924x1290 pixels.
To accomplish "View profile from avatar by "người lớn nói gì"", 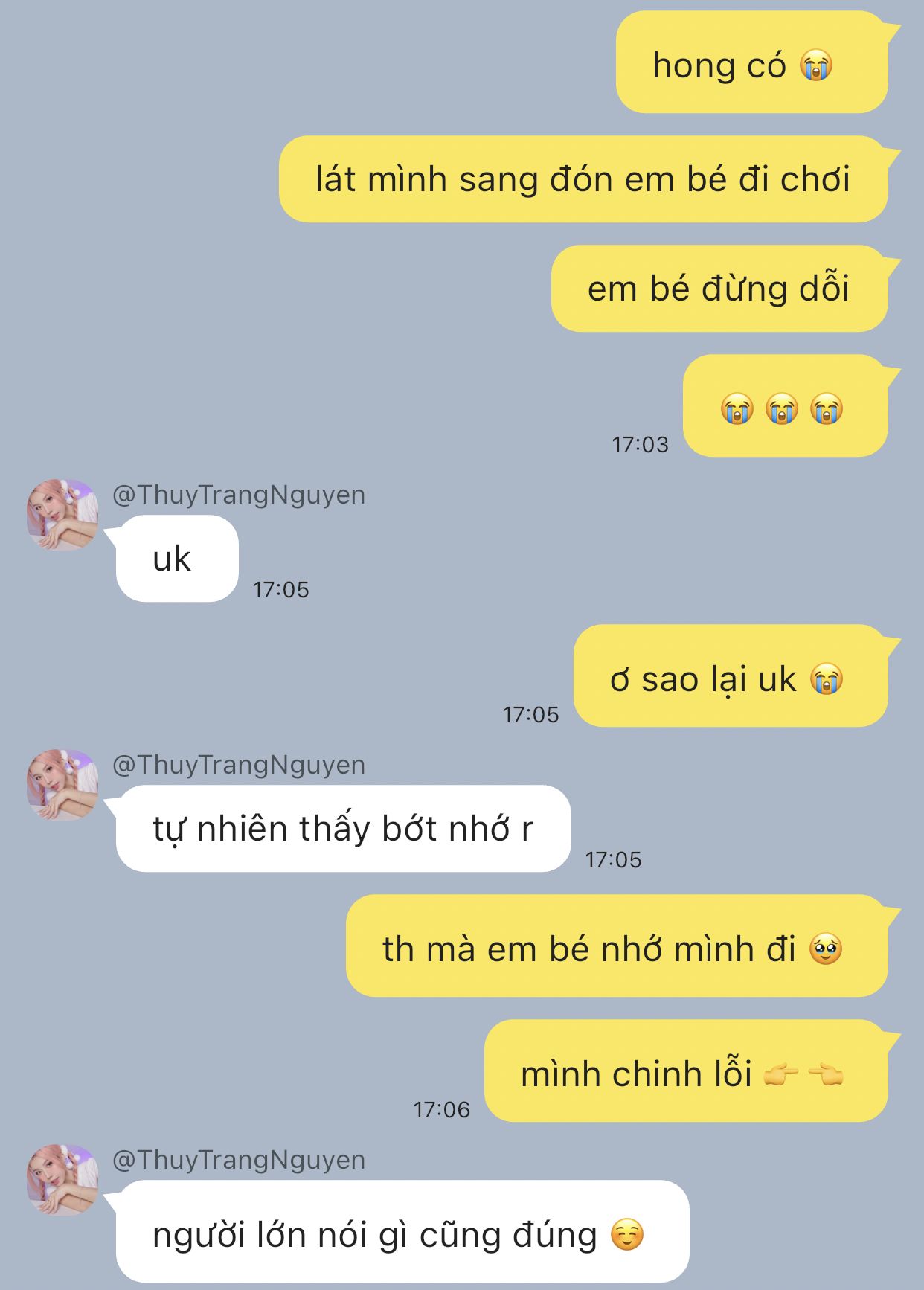I will pyautogui.click(x=62, y=1180).
